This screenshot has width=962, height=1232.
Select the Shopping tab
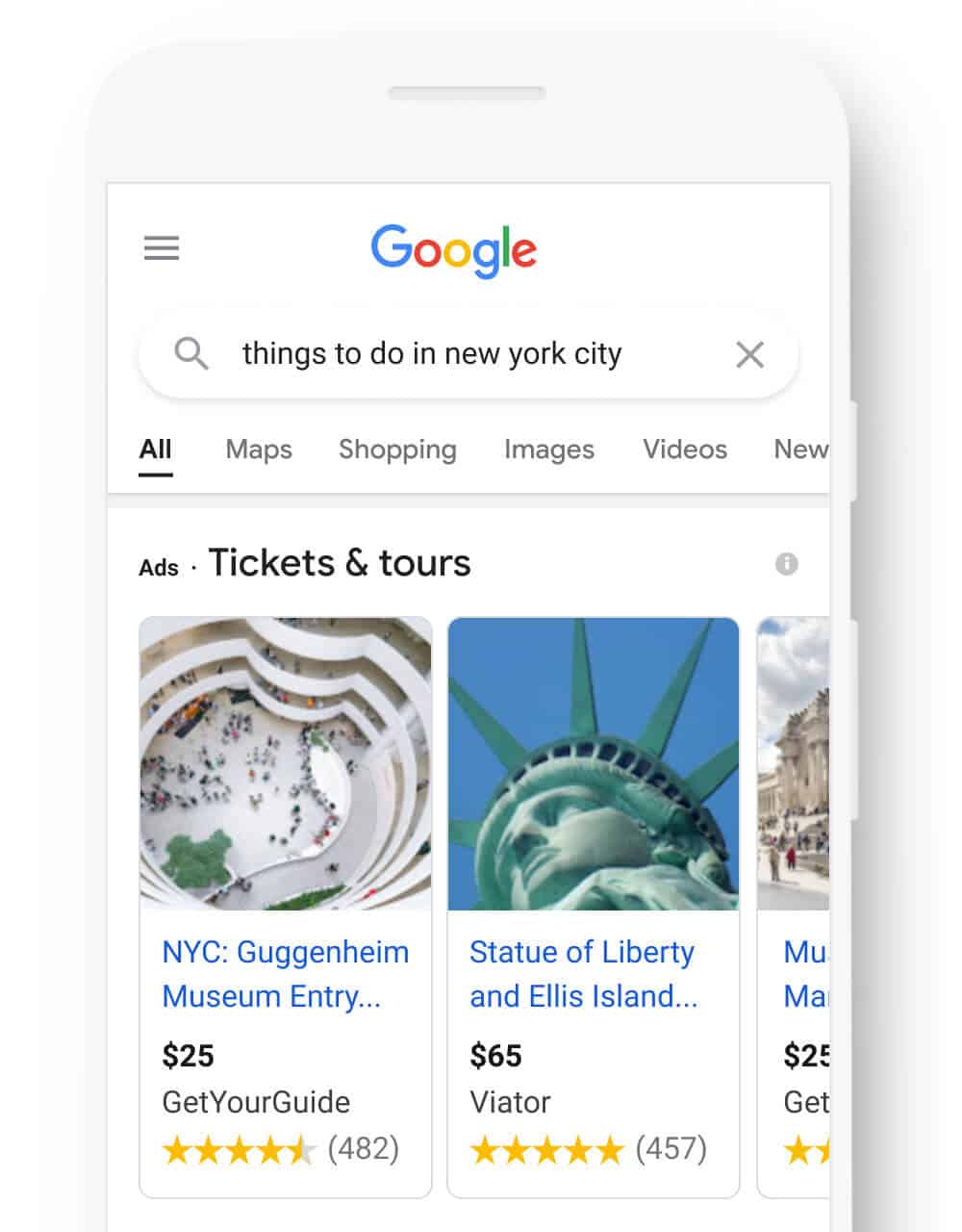click(397, 449)
